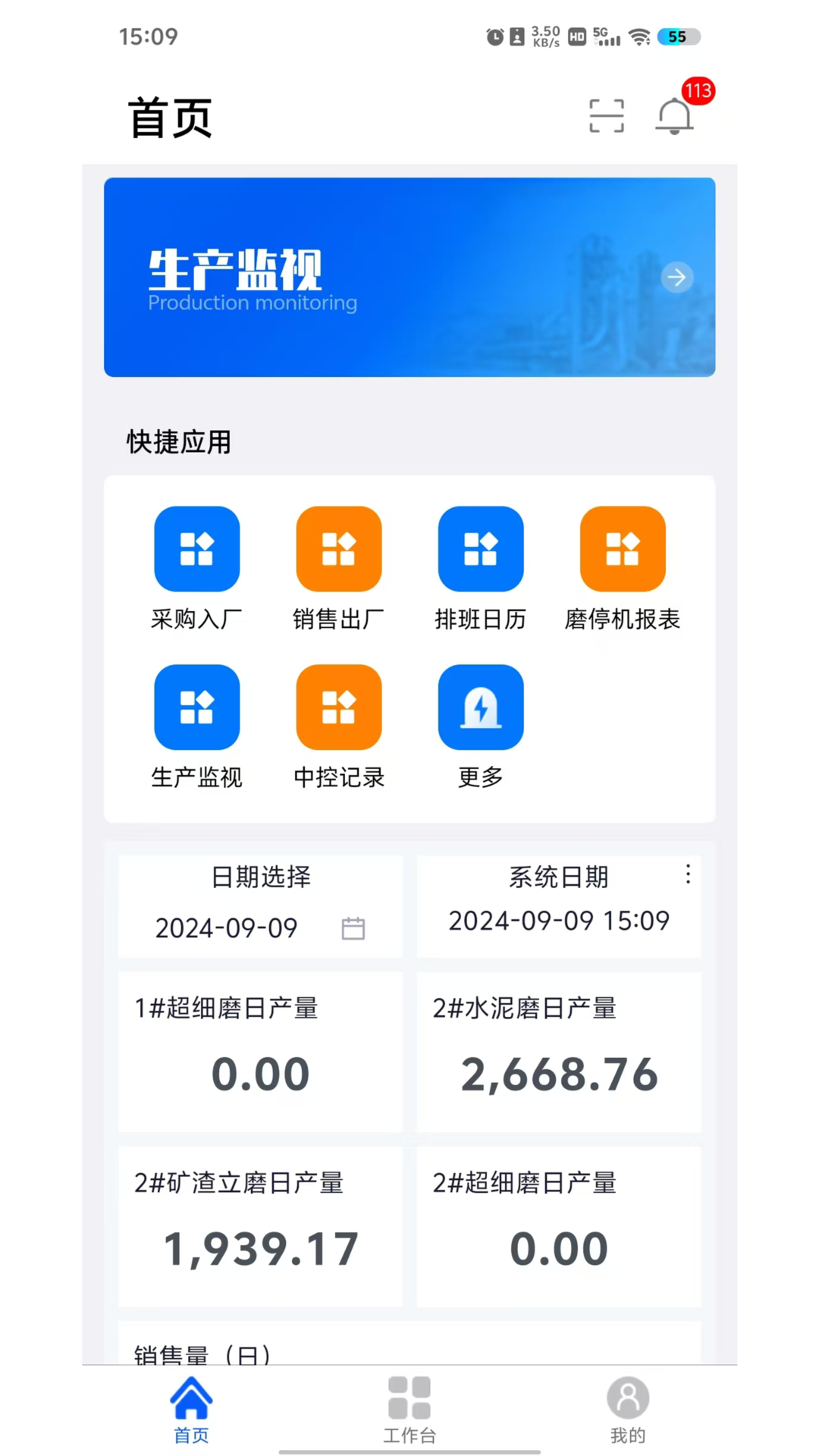
Task: Open the 生产监视 Production monitoring banner
Action: coord(409,277)
